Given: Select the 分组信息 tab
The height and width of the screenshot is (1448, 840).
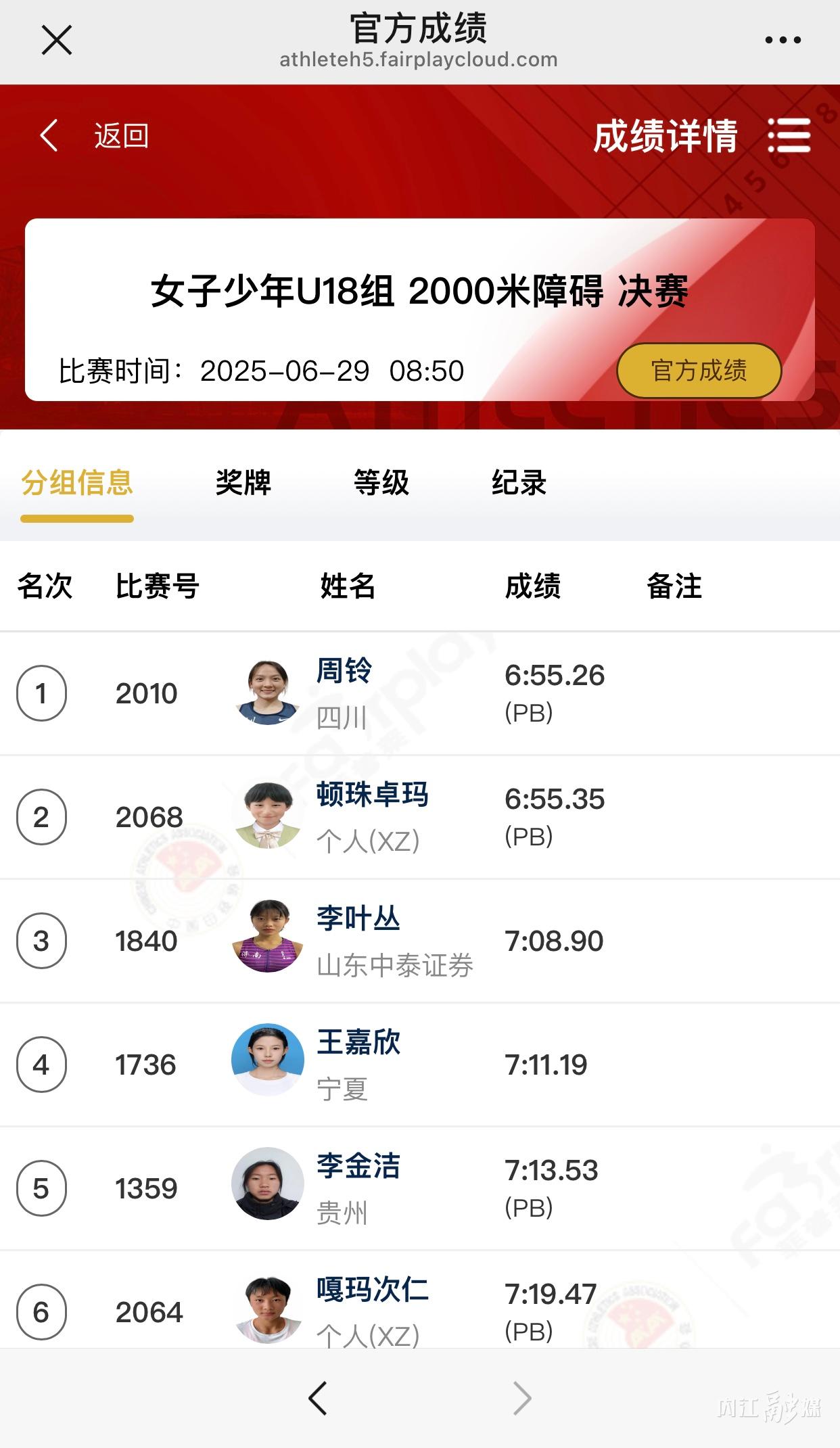Looking at the screenshot, I should pos(77,483).
